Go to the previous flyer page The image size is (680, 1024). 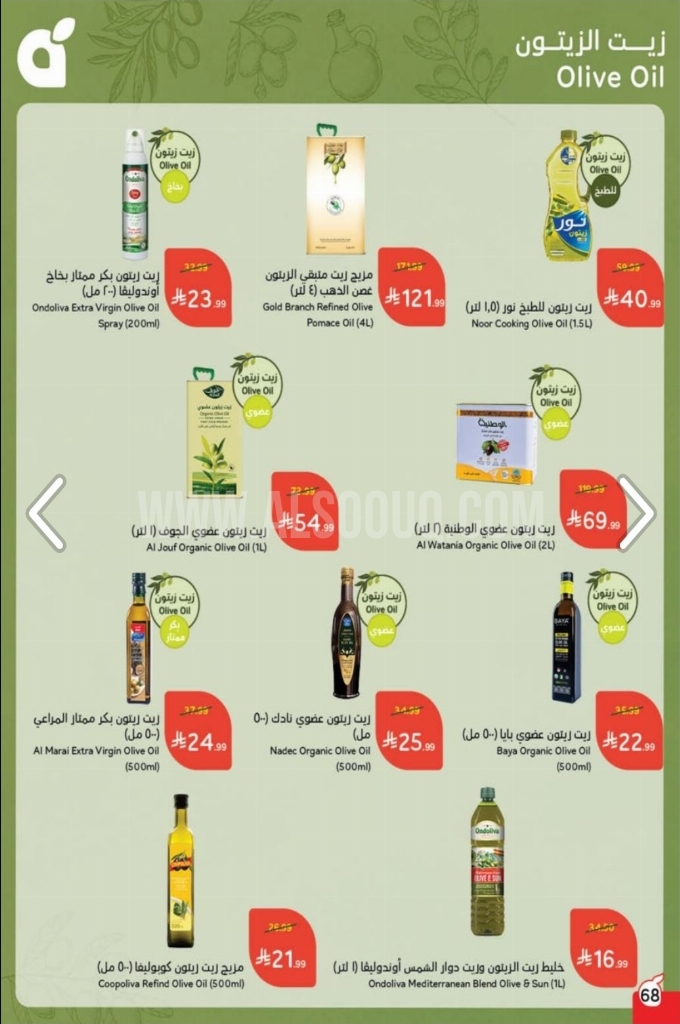coord(46,513)
